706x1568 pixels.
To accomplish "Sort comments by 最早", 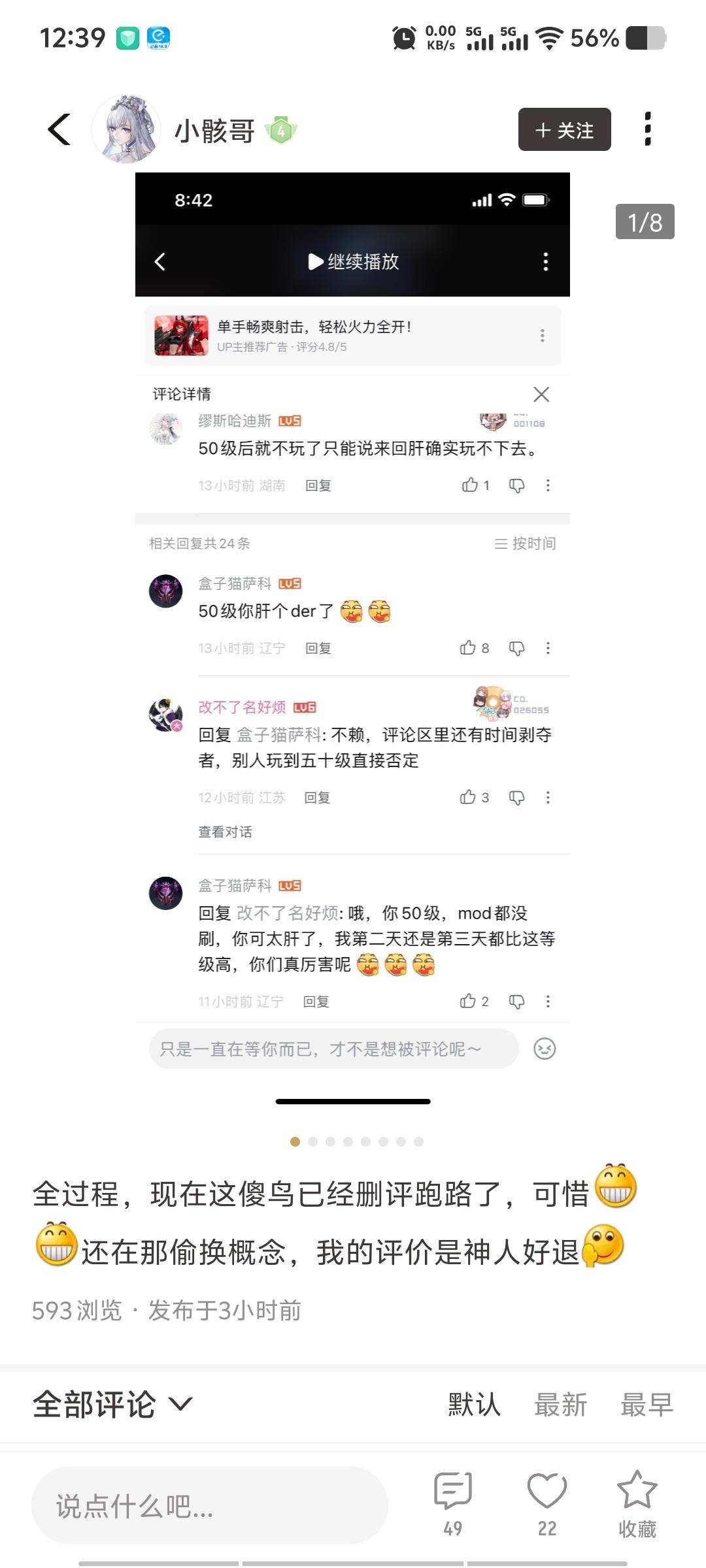I will [646, 1405].
